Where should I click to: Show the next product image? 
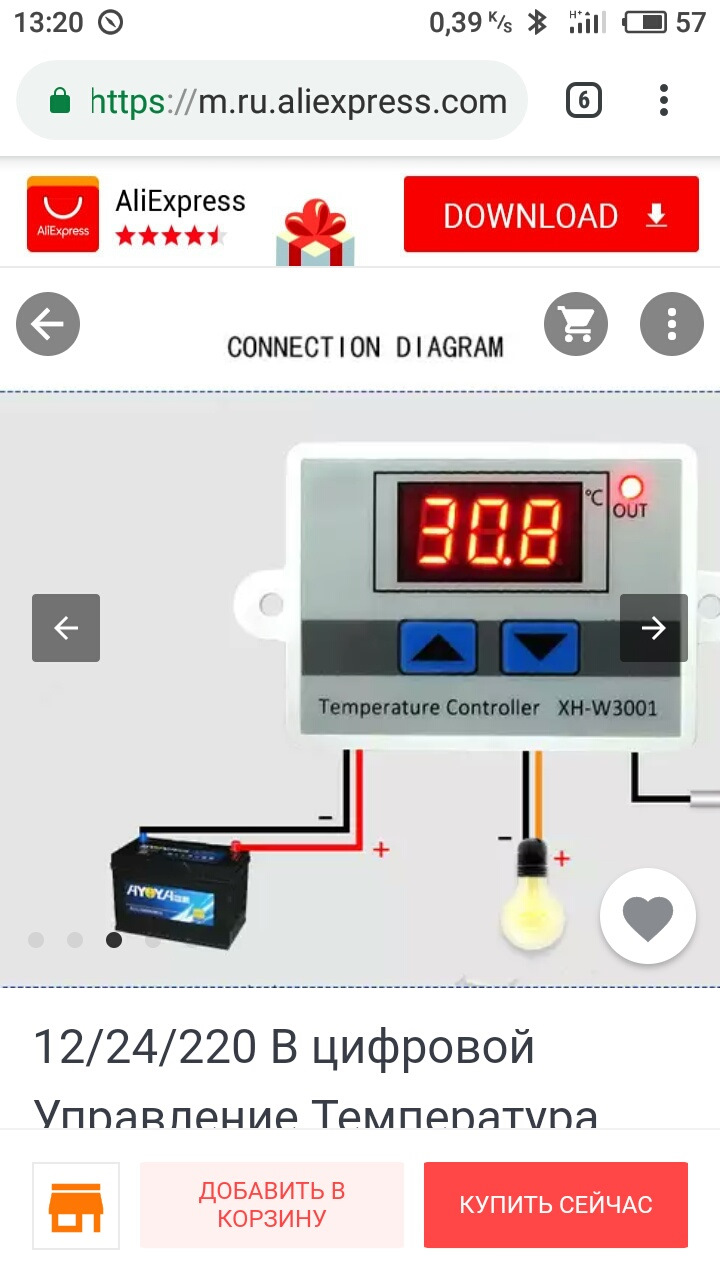point(653,628)
